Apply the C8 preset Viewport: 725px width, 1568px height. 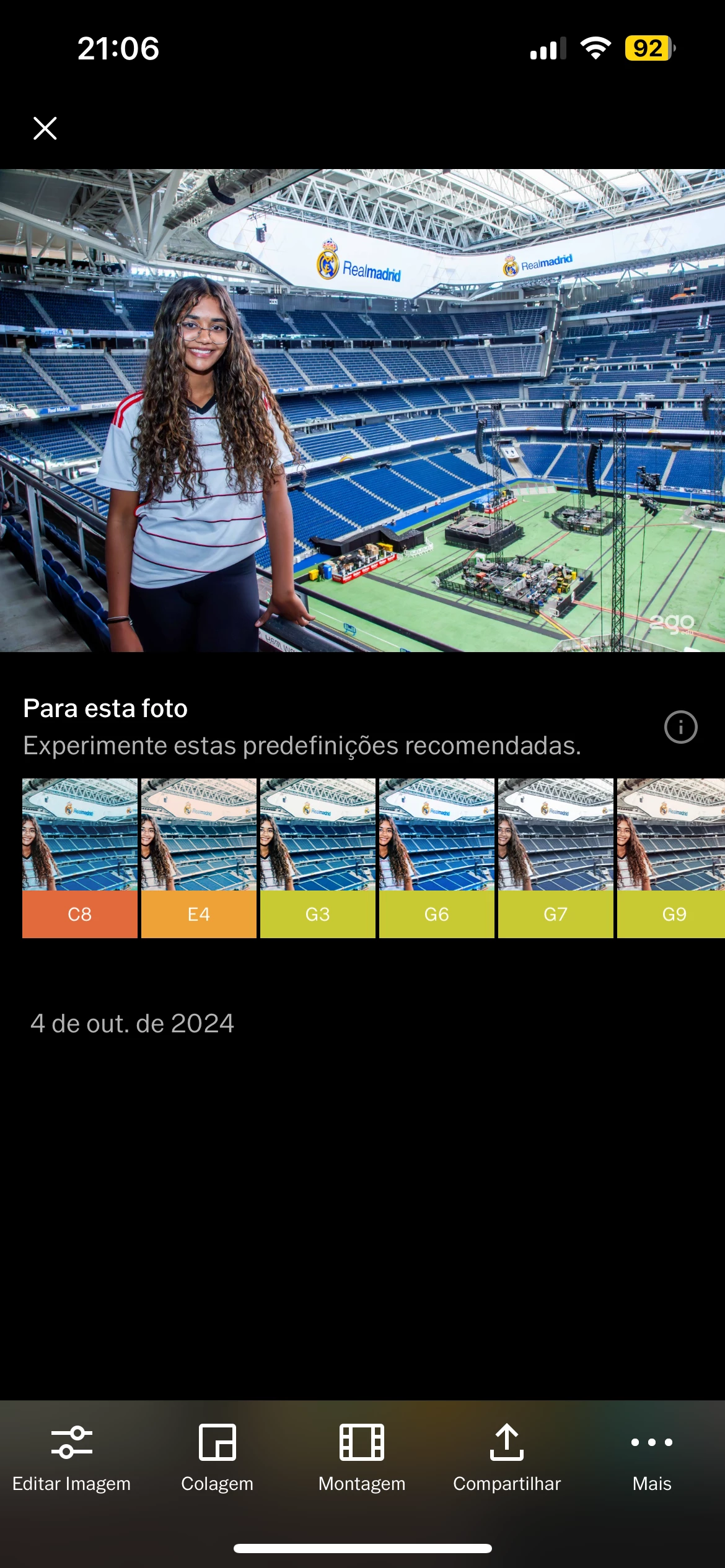click(x=80, y=858)
